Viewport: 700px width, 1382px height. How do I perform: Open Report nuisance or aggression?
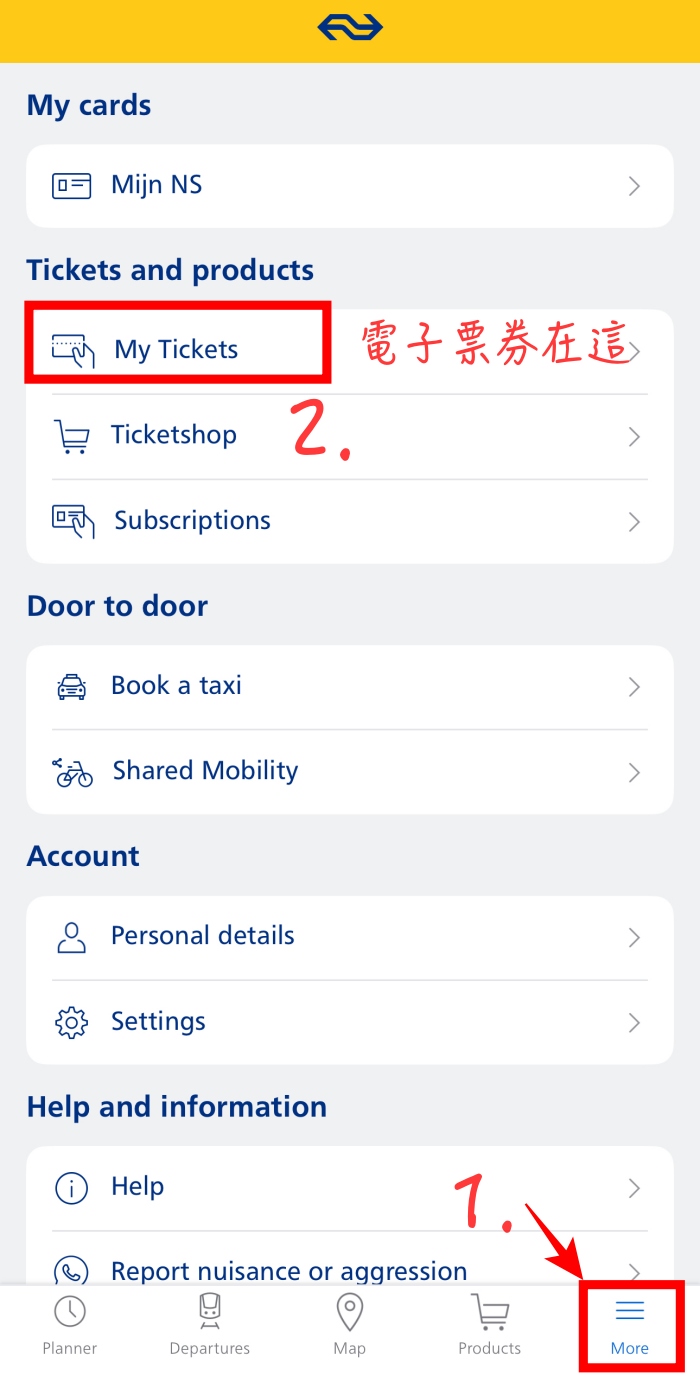(349, 1270)
